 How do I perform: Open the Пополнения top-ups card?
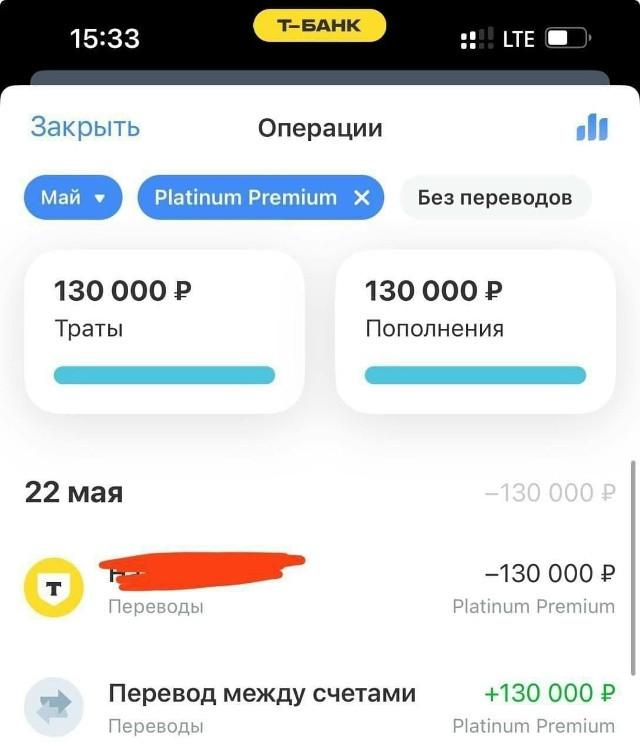point(475,330)
